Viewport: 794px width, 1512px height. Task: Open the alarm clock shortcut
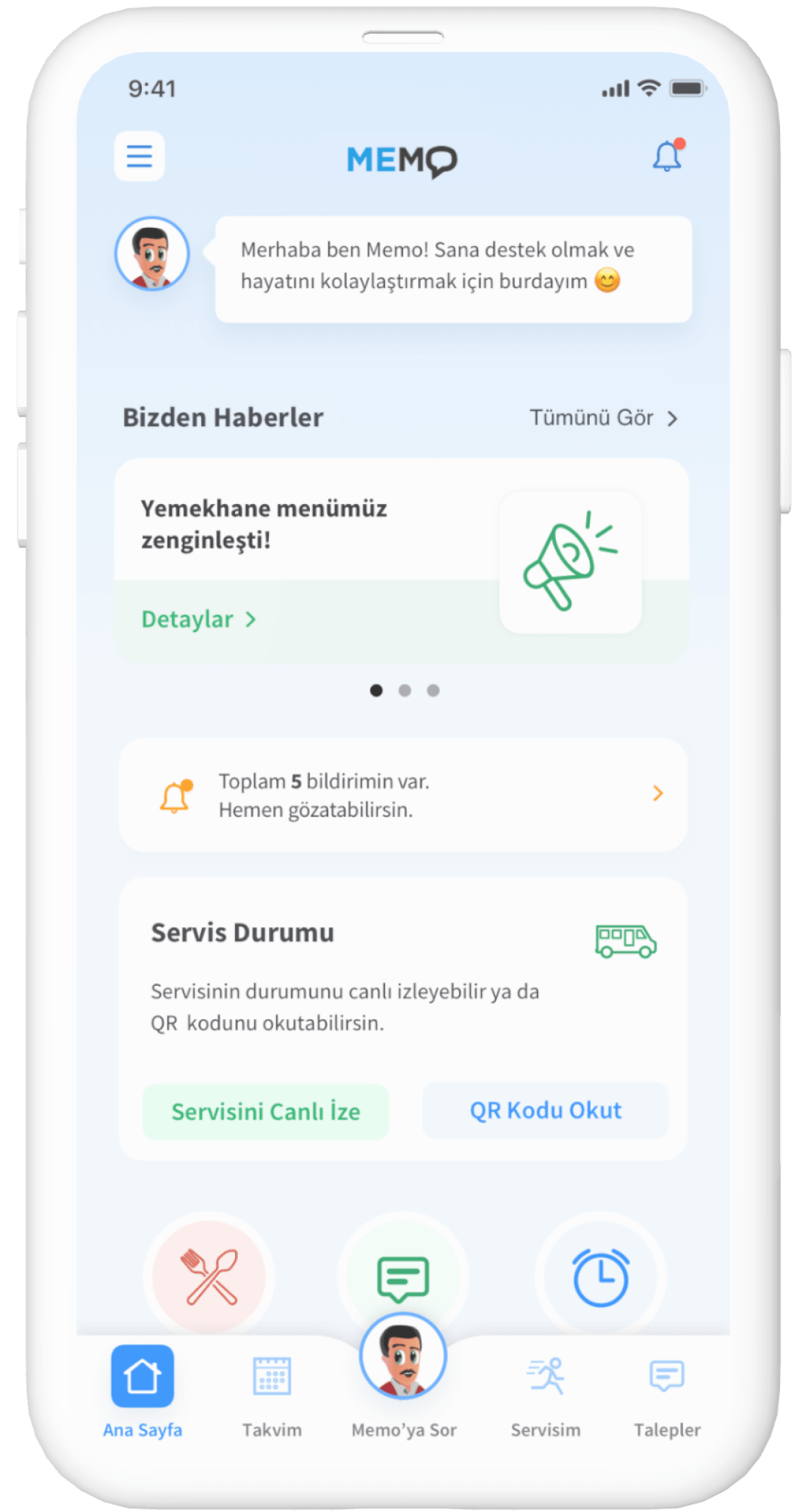click(600, 1277)
